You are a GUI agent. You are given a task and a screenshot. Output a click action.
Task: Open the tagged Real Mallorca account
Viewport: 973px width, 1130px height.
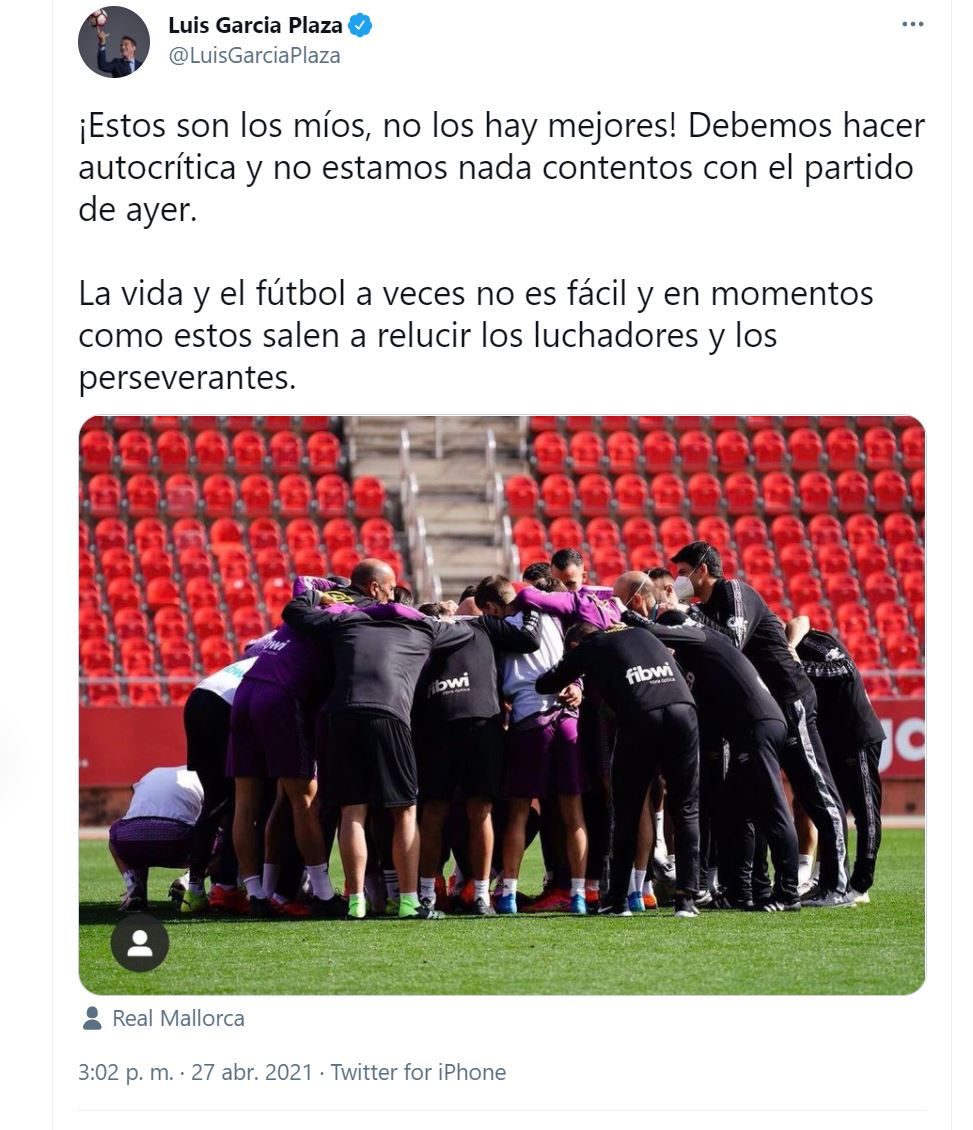tap(177, 1019)
